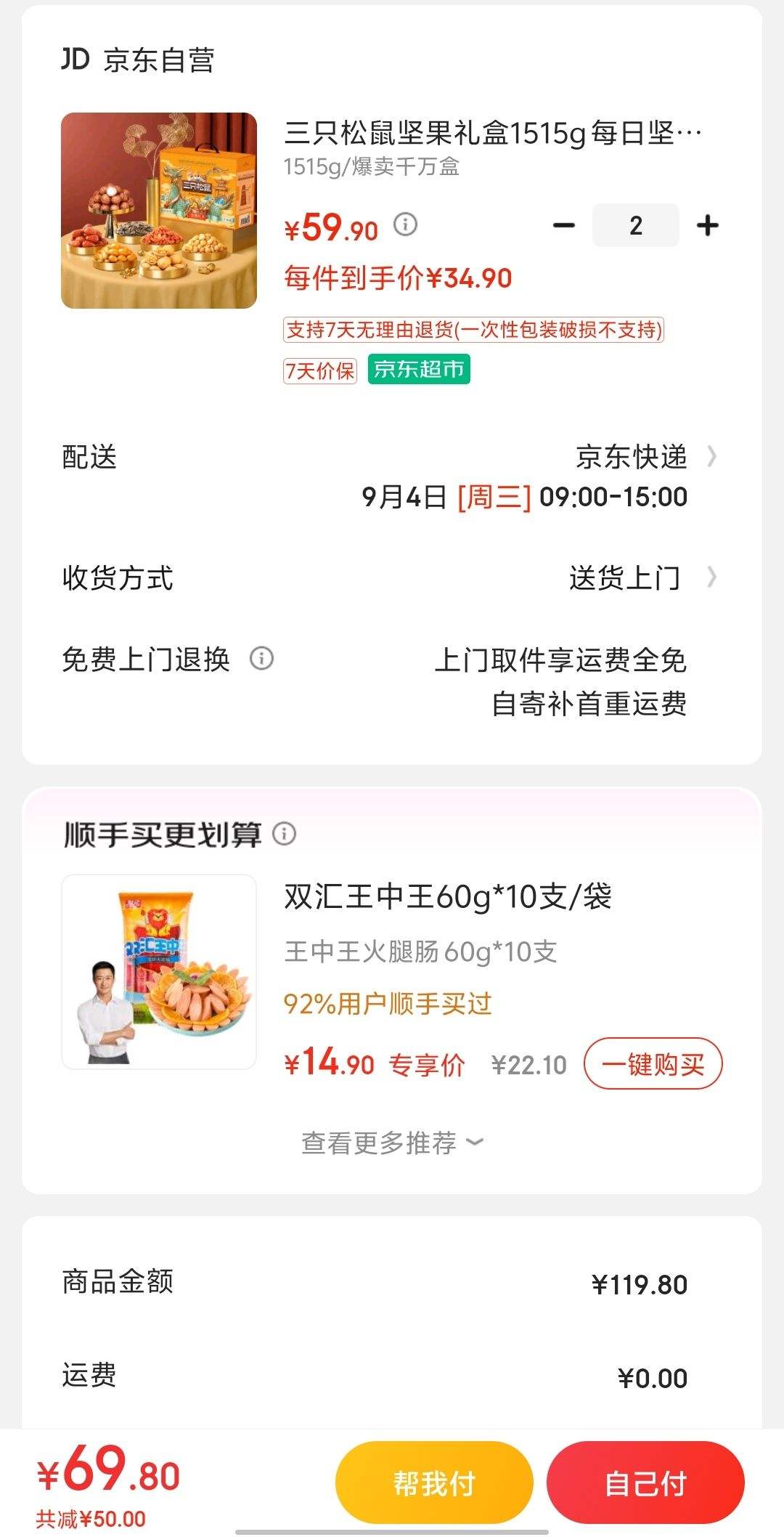Click the 京东超市 green badge
The height and width of the screenshot is (1537, 784).
pyautogui.click(x=417, y=370)
